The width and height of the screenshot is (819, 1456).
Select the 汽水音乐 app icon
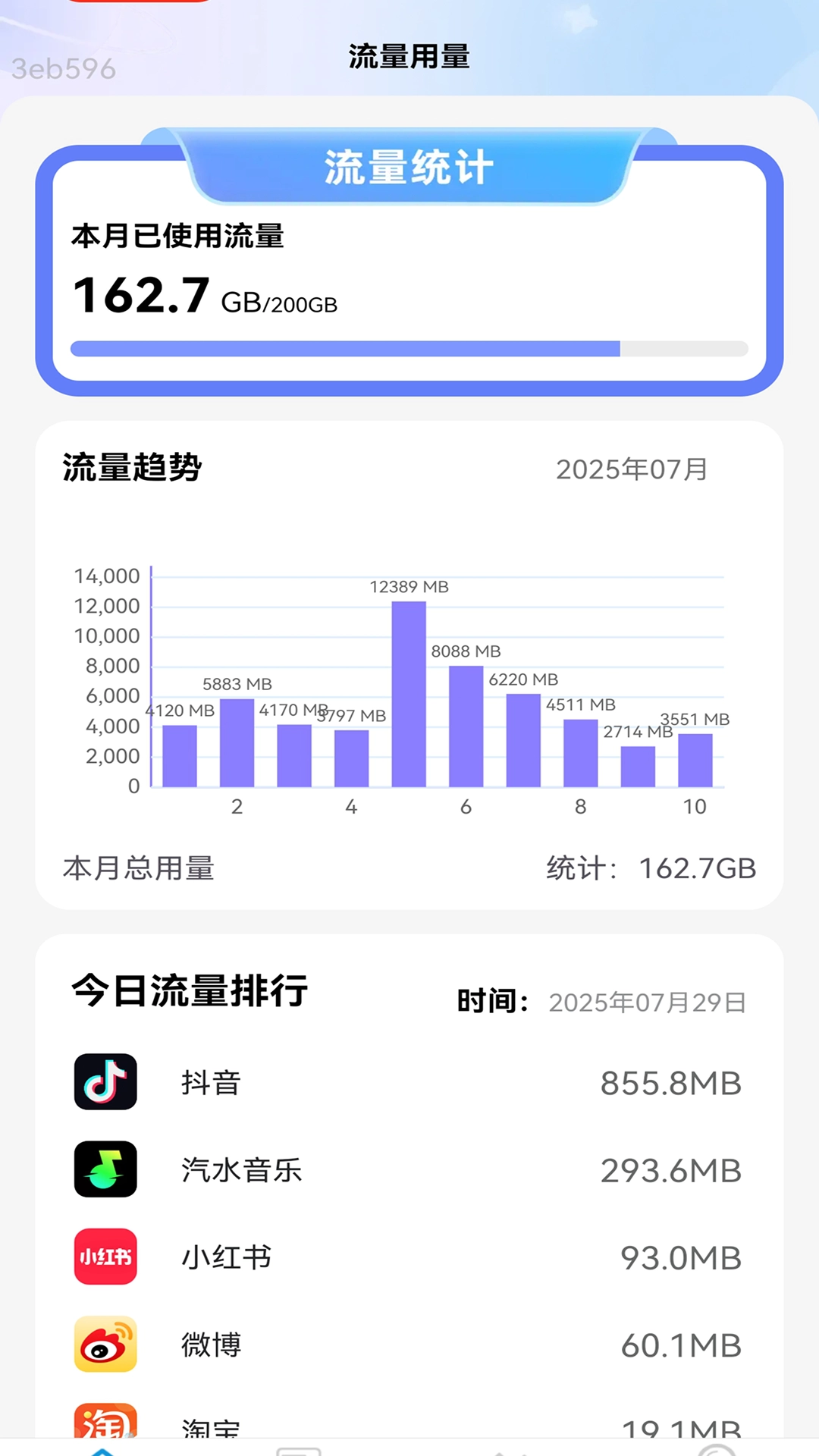(105, 1170)
